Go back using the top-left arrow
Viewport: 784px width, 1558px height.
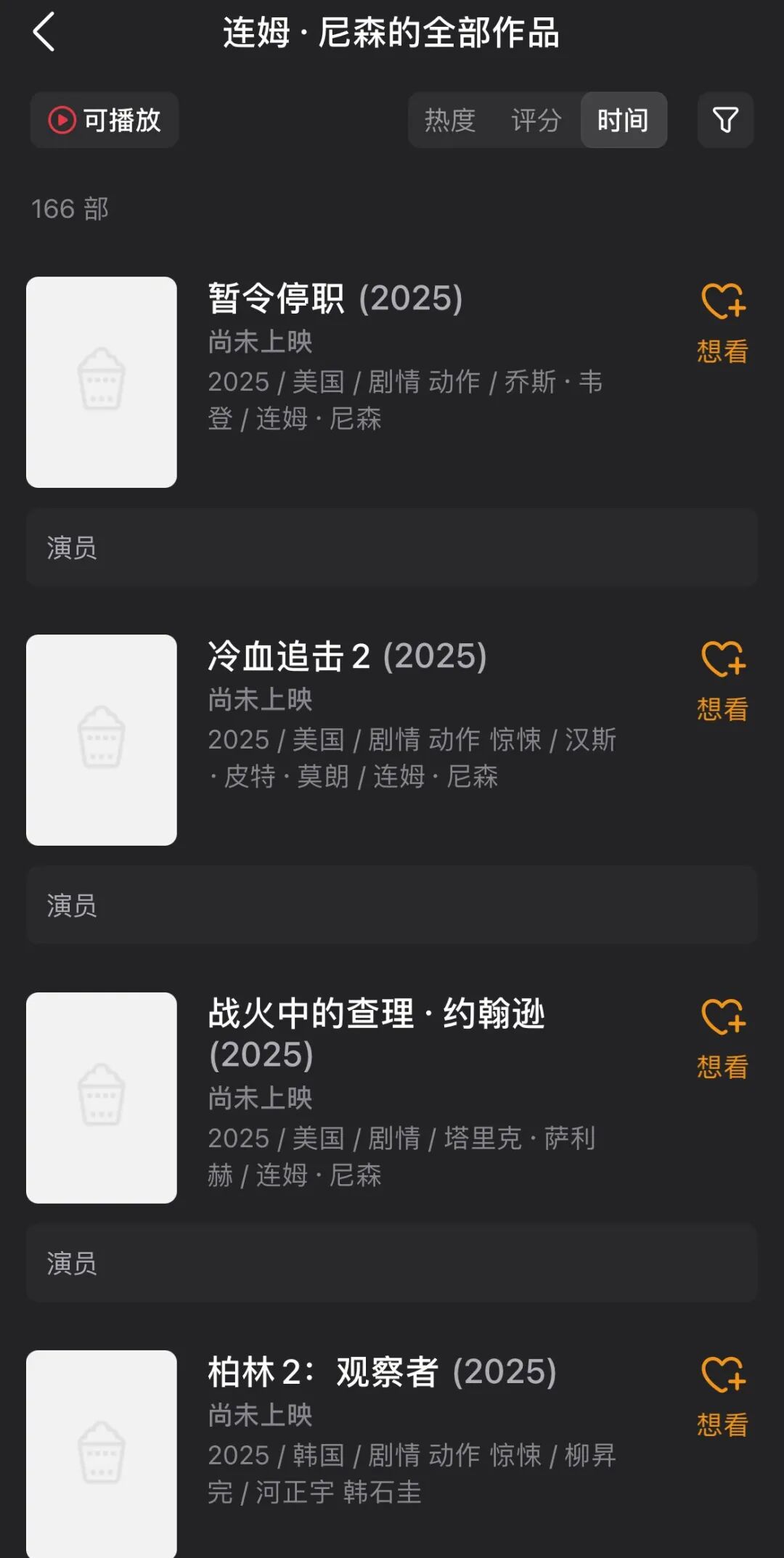tap(44, 33)
